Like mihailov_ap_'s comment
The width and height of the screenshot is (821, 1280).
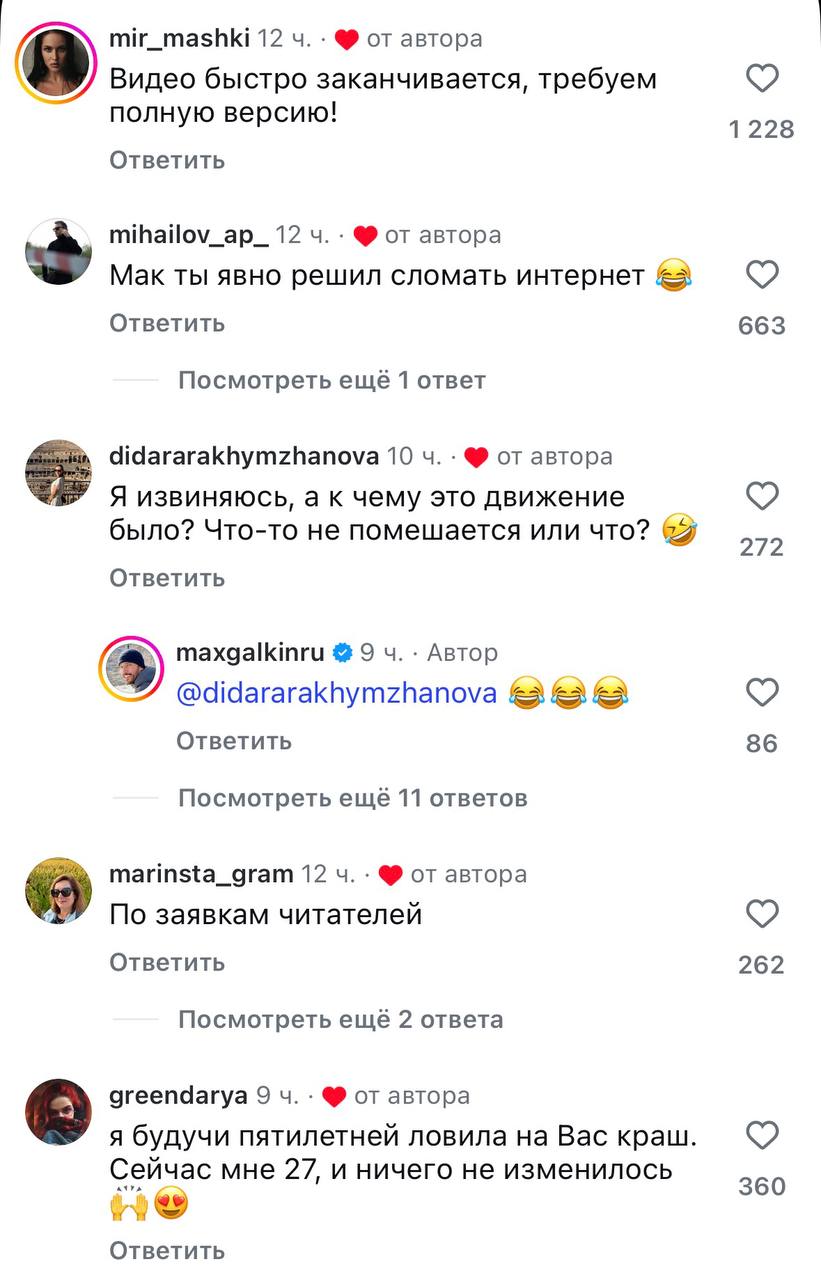[762, 275]
